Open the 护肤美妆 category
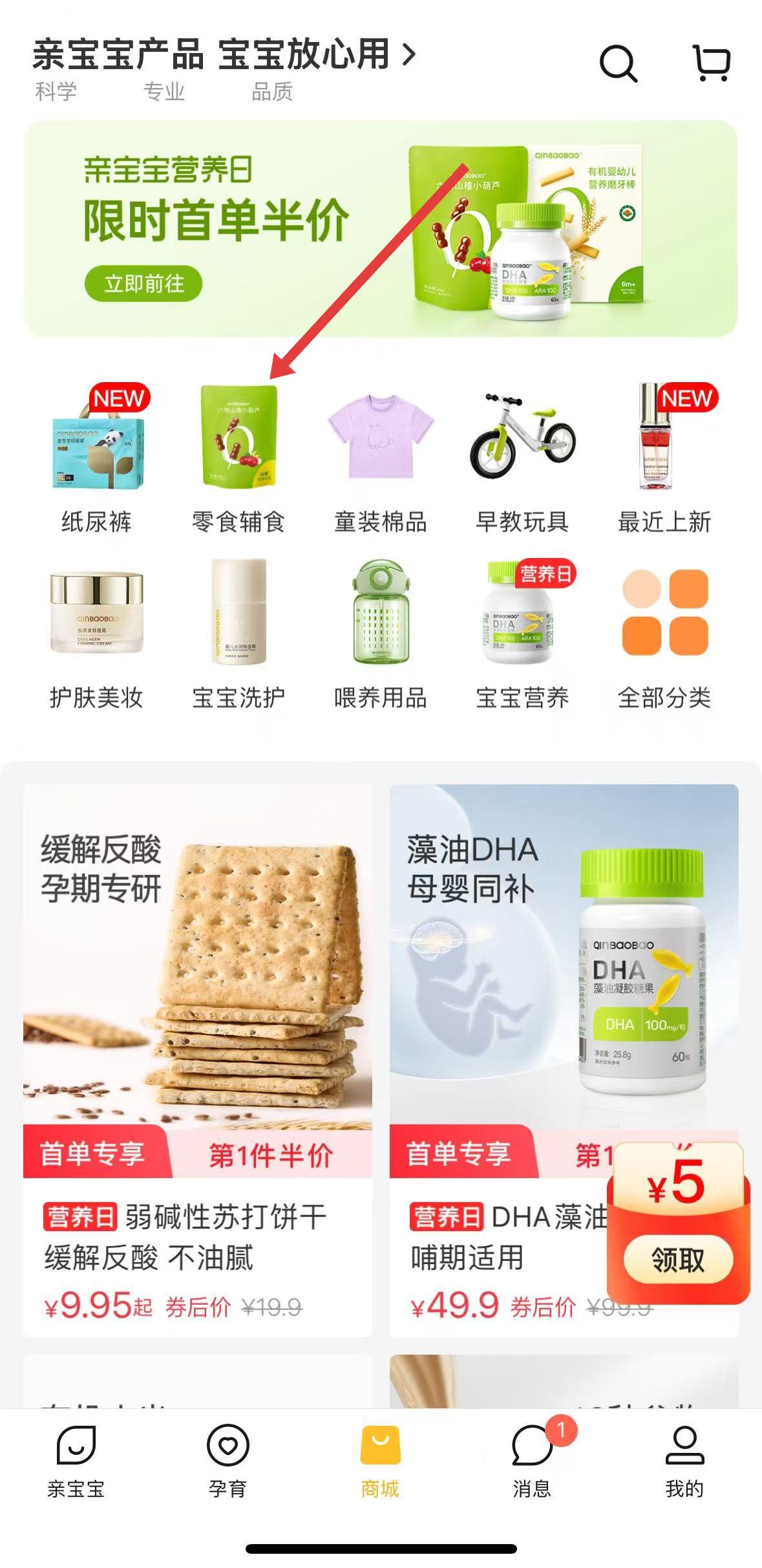 [x=97, y=634]
